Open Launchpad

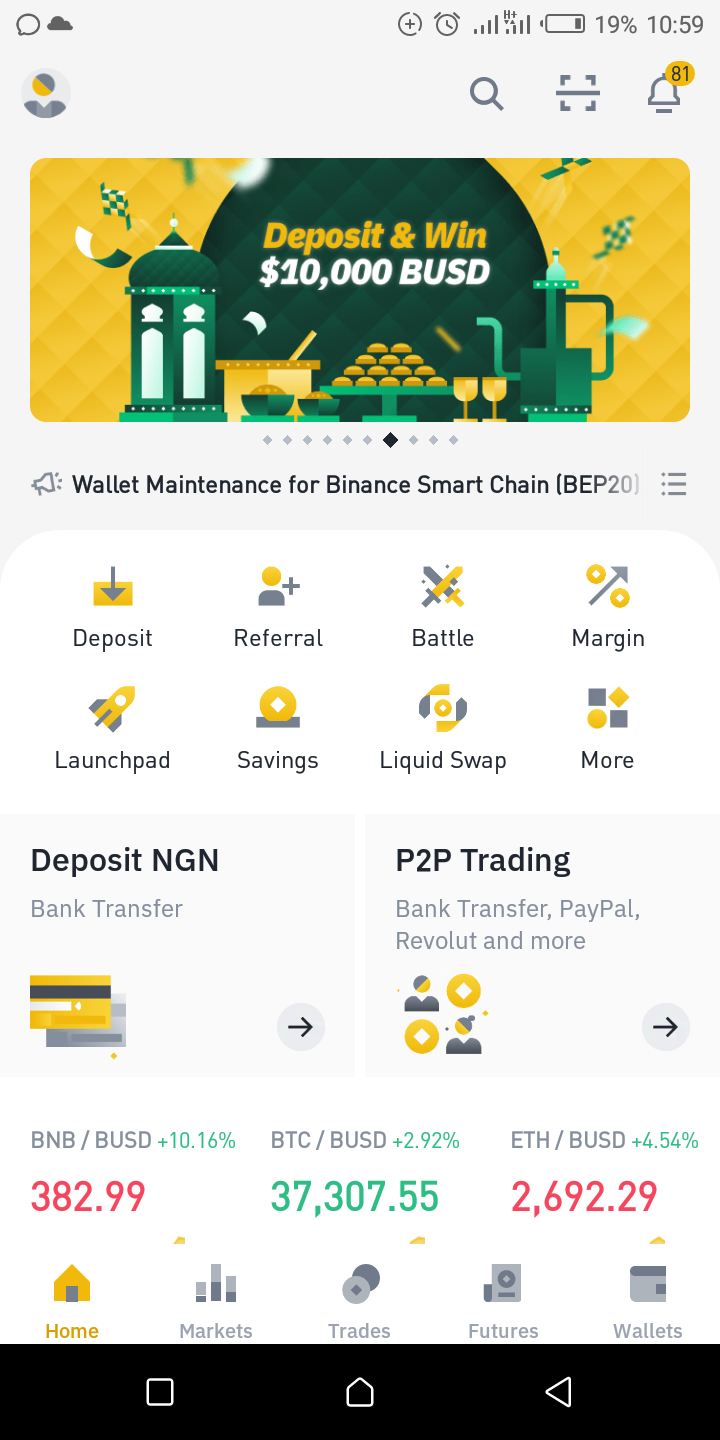(112, 728)
